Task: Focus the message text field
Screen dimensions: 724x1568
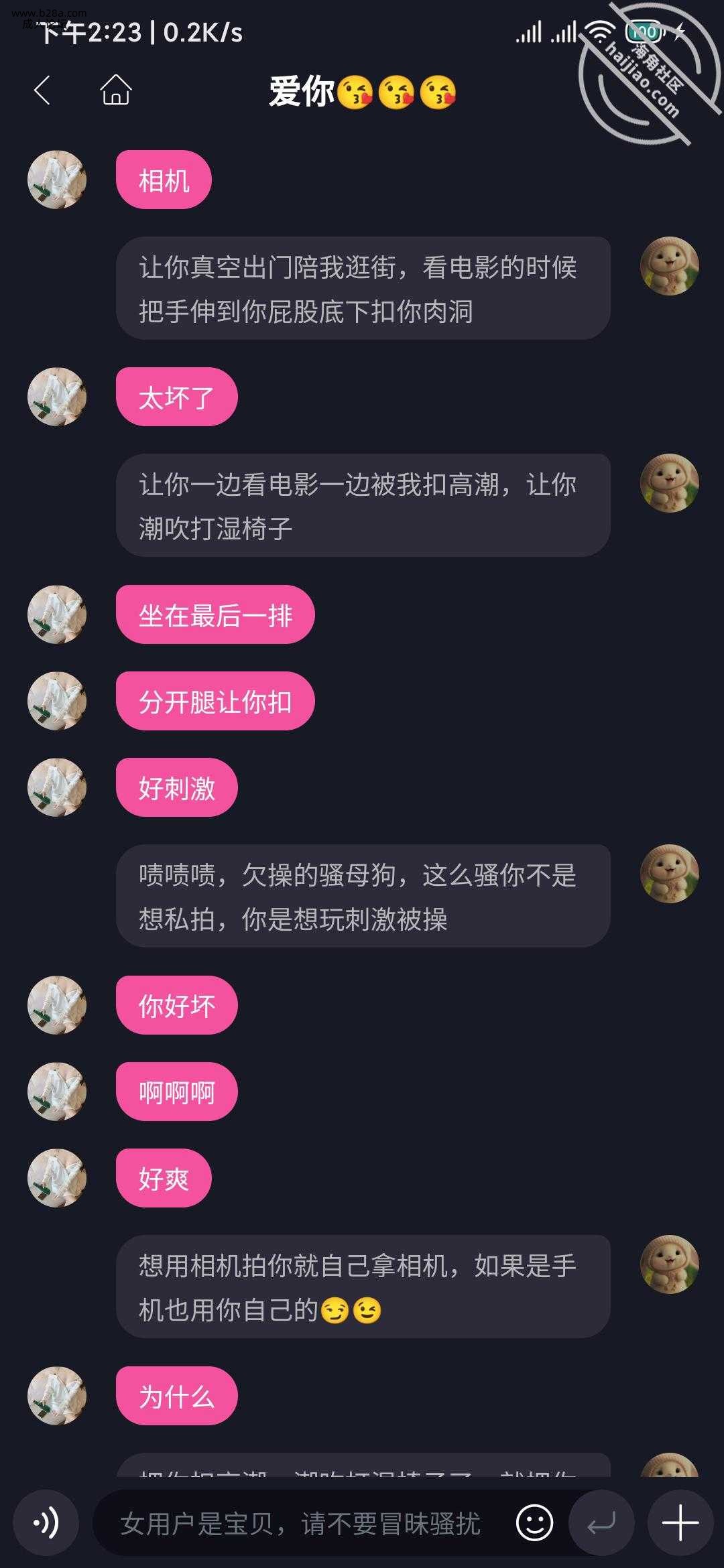Action: pos(302,1524)
